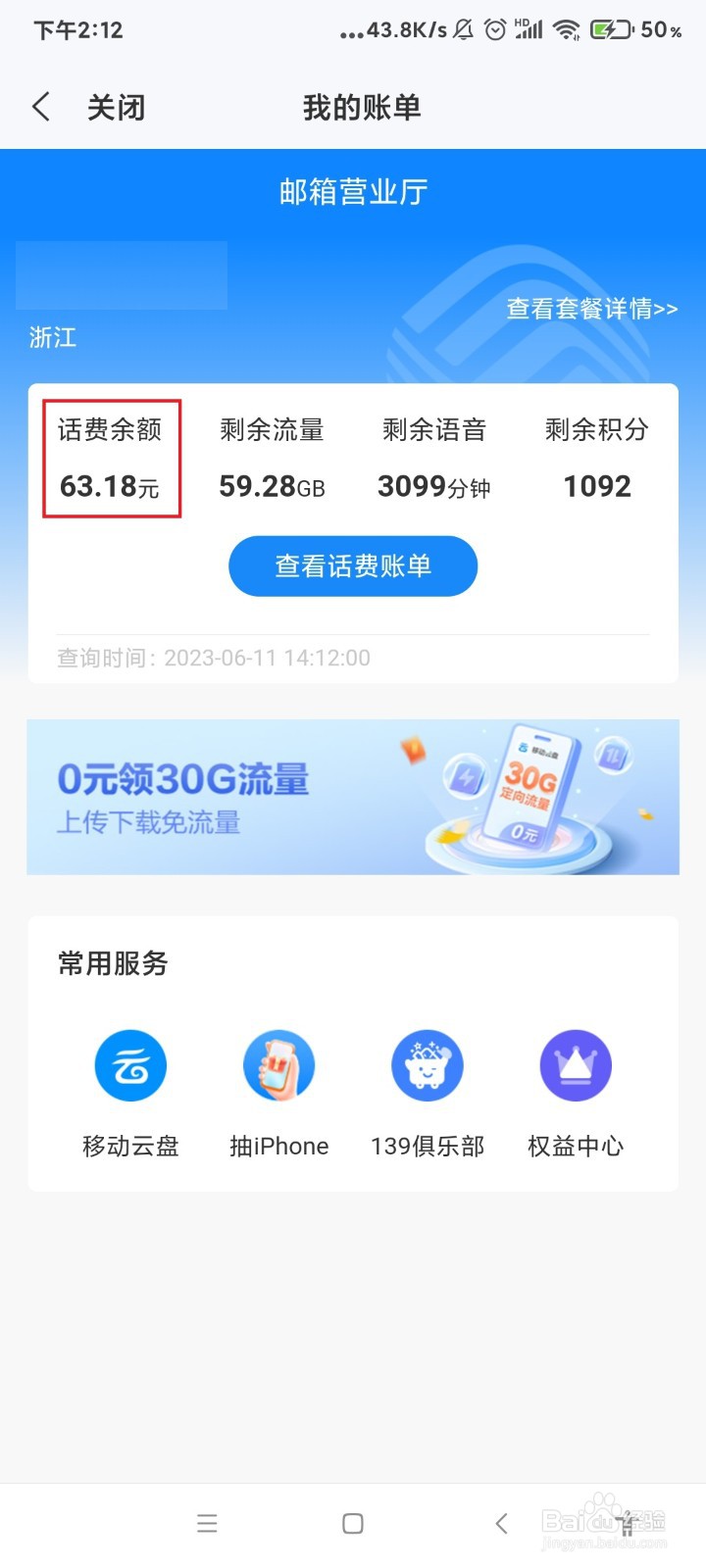Screen dimensions: 706x1568
Task: Tap the back arrow at top left
Action: pos(40,106)
